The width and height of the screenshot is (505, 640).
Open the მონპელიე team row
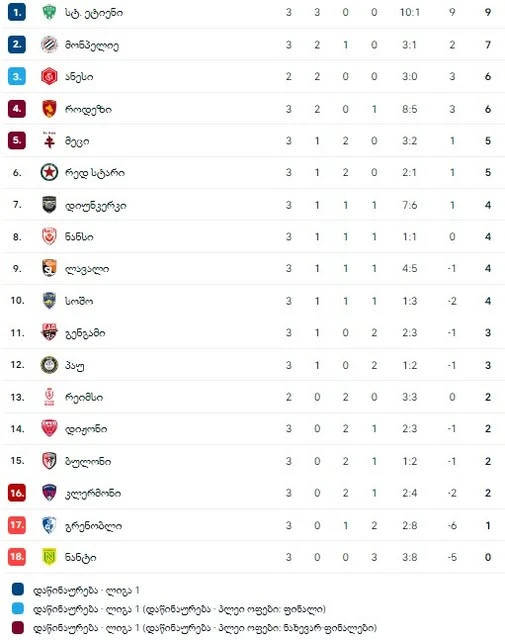click(252, 44)
